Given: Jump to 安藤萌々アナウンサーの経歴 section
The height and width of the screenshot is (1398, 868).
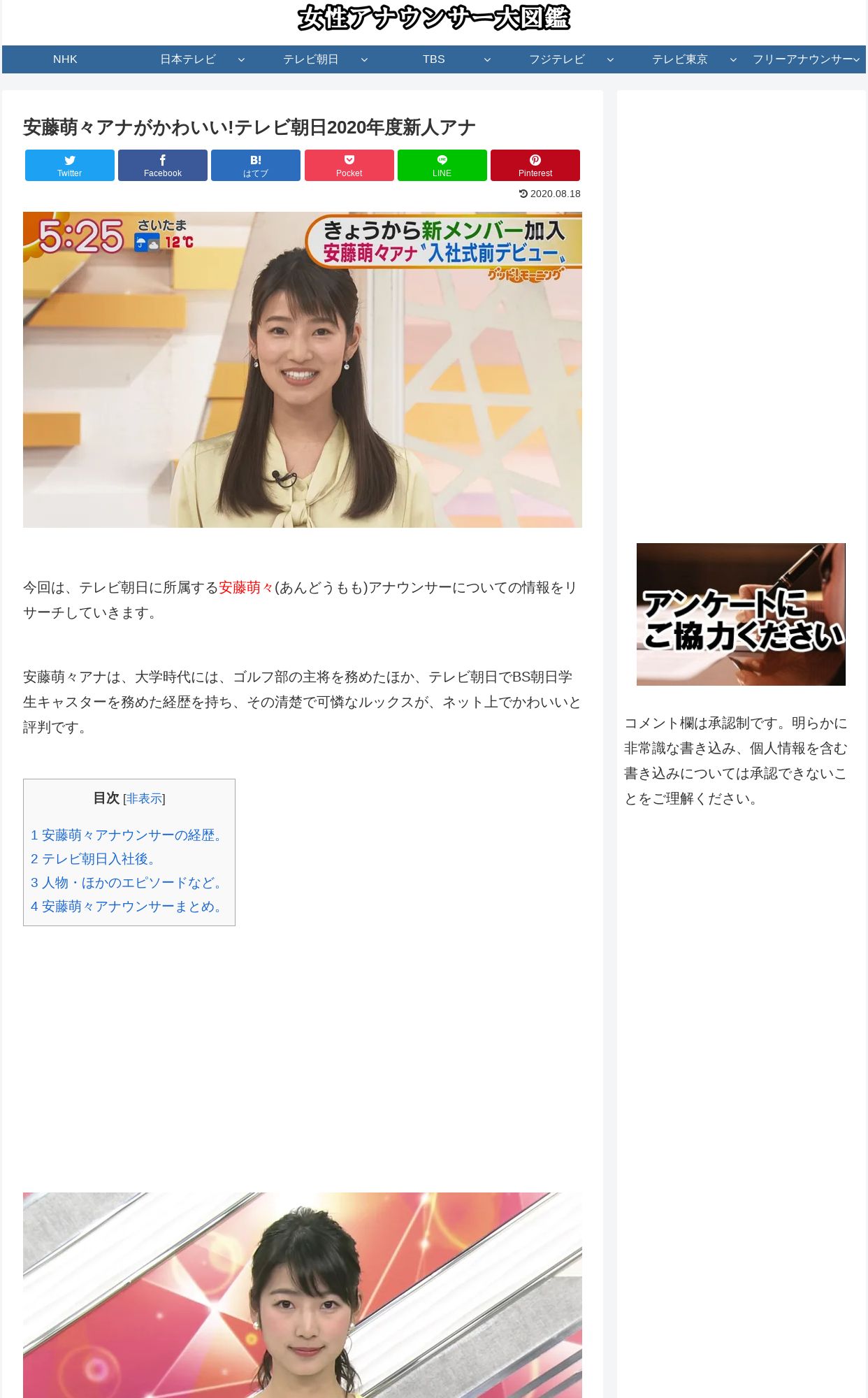Looking at the screenshot, I should (x=129, y=835).
